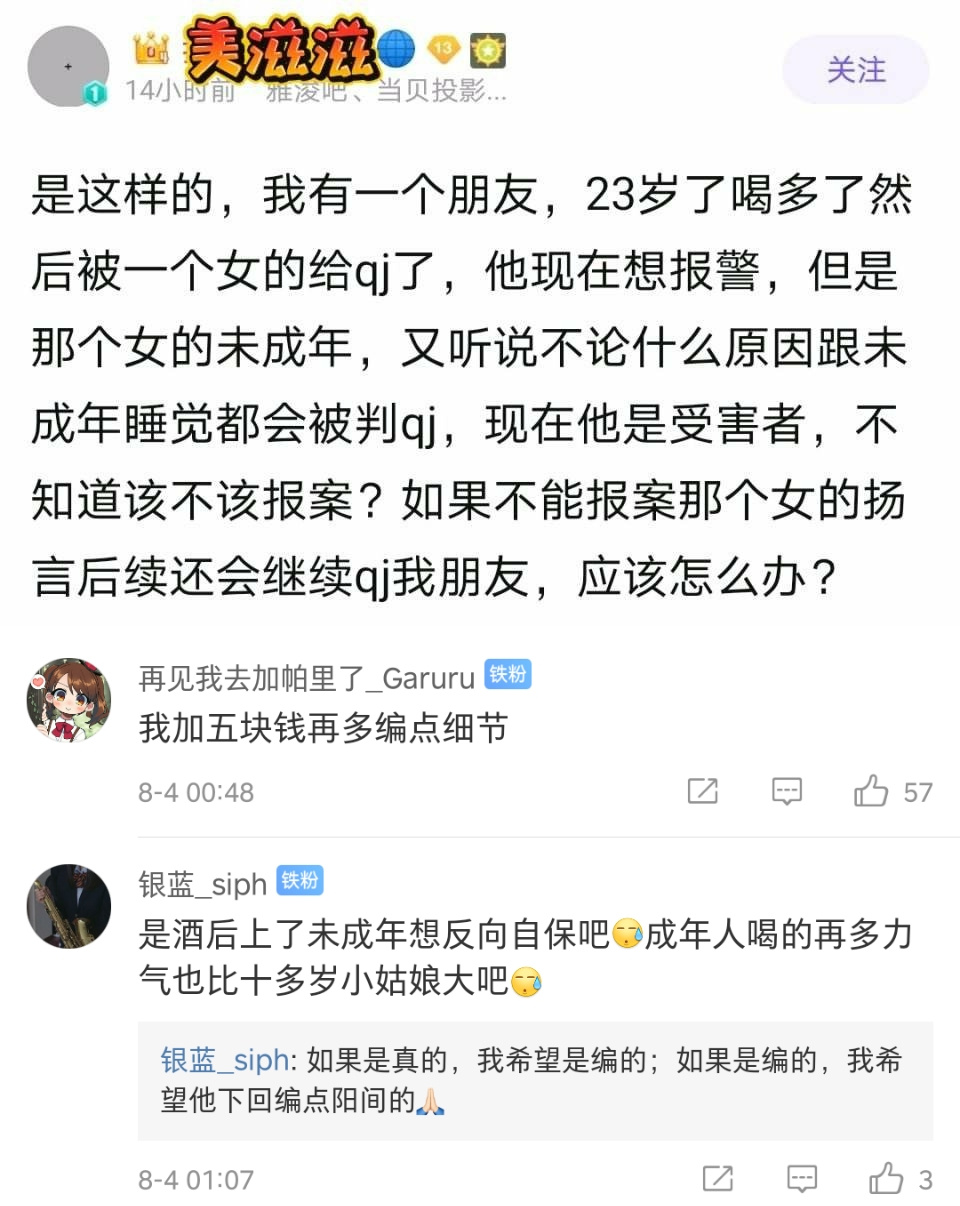Open 银蓝_siph link in the nested reply
This screenshot has height=1206, width=960.
[225, 1060]
